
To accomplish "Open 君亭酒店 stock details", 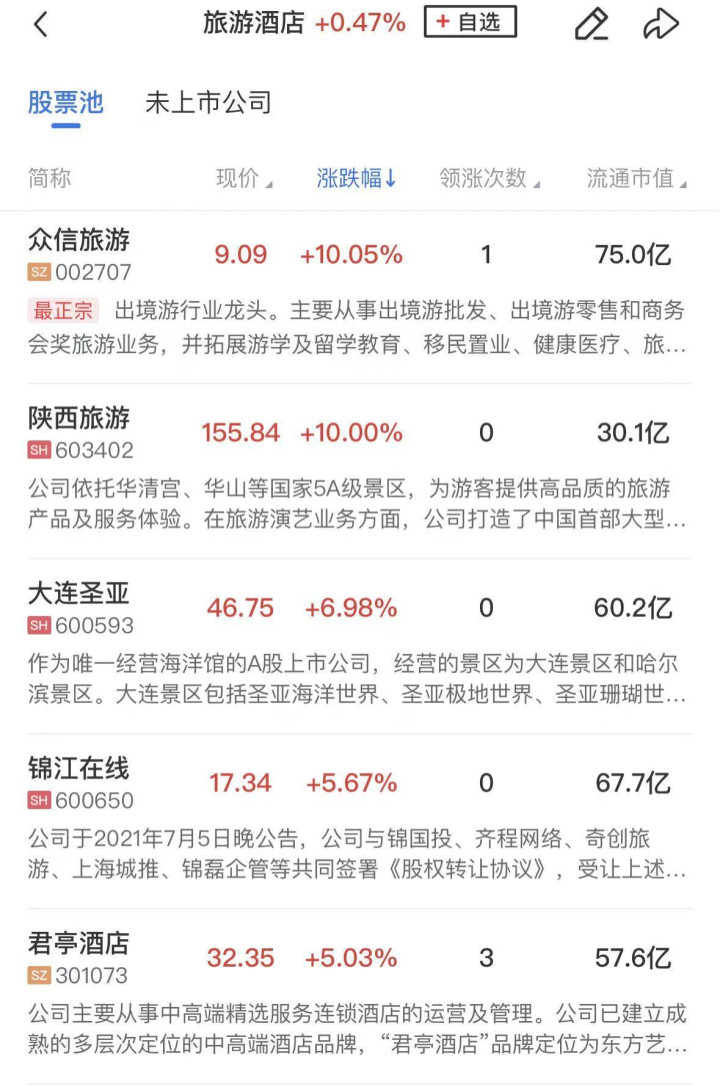I will tap(80, 943).
